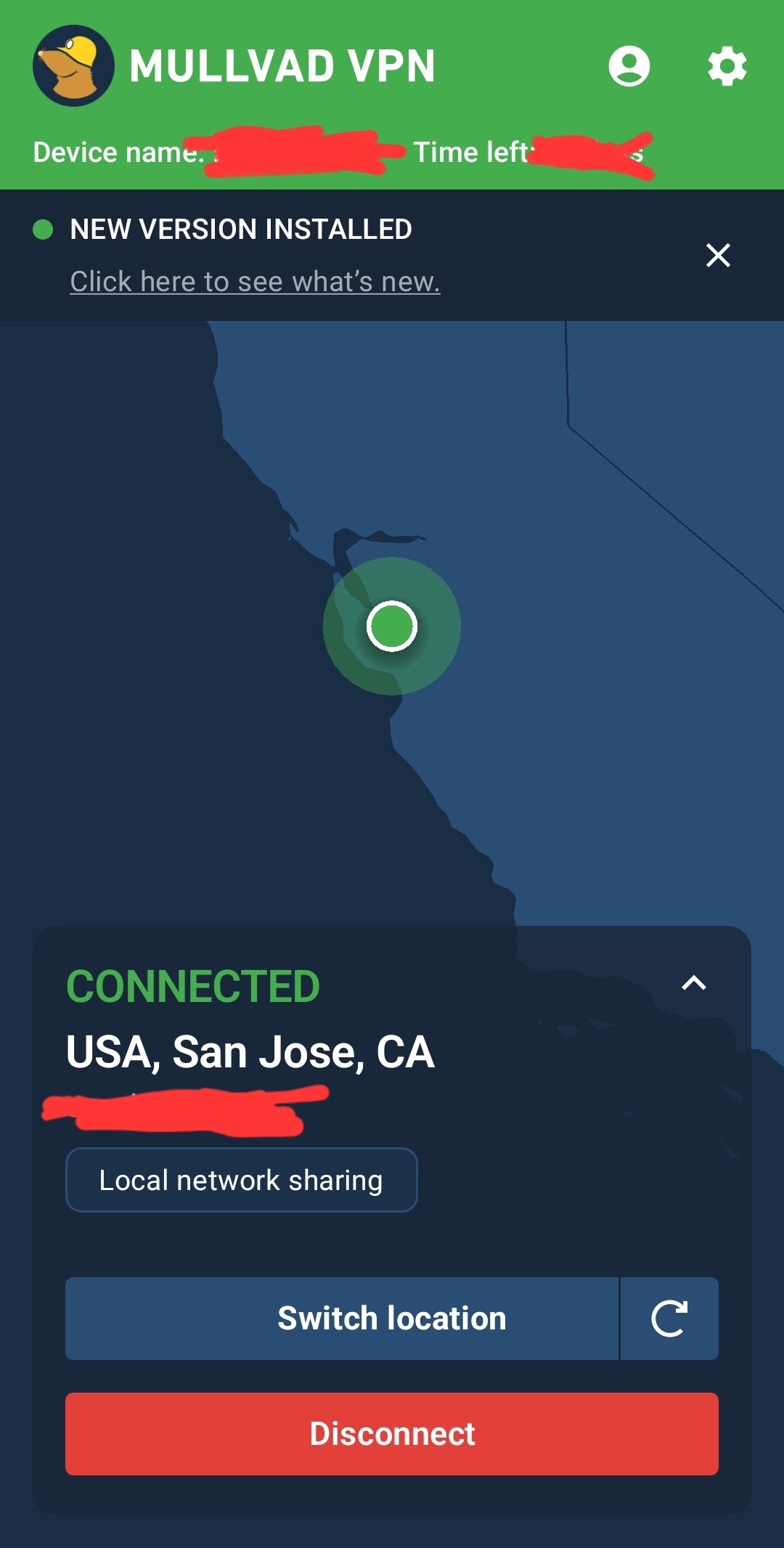Tap Switch location button
The image size is (784, 1548).
342,1318
